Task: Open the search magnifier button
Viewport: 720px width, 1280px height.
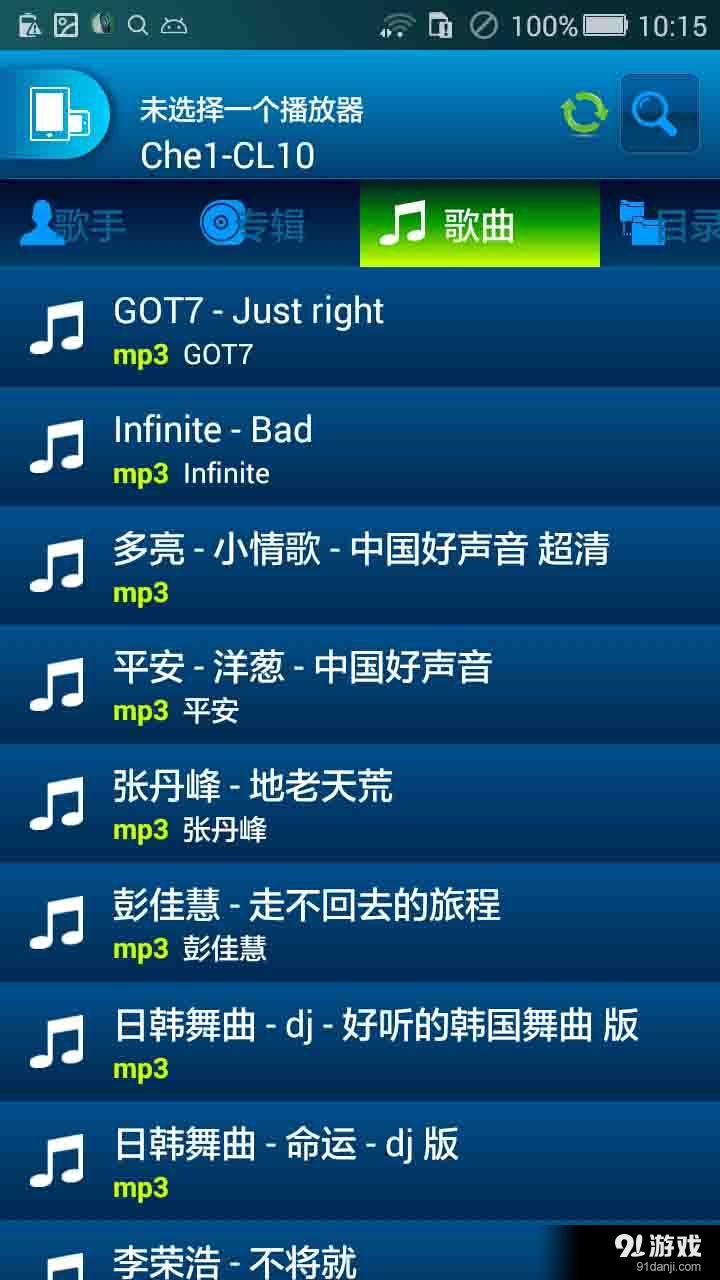Action: click(659, 113)
